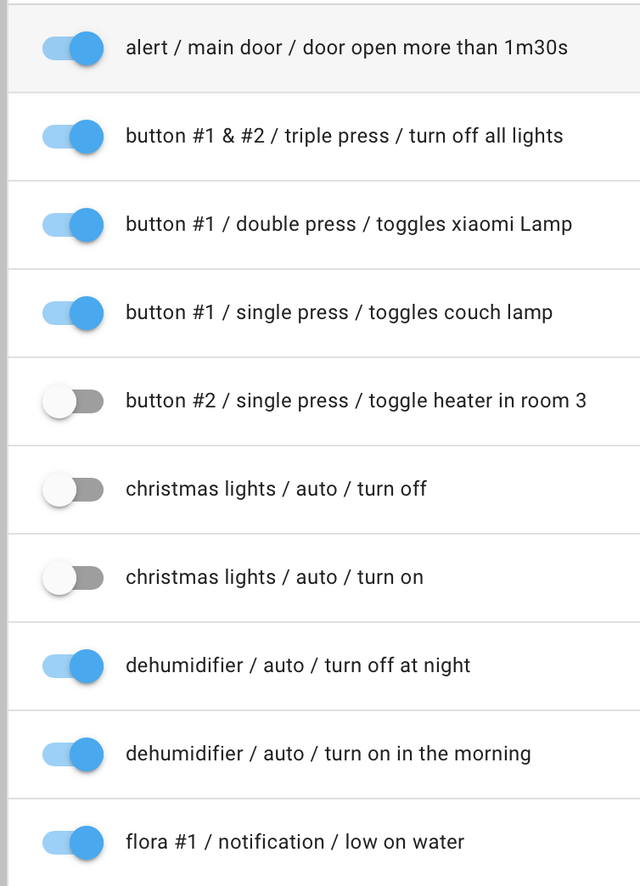
Task: Enable christmas lights auto turn on automation
Action: (73, 577)
